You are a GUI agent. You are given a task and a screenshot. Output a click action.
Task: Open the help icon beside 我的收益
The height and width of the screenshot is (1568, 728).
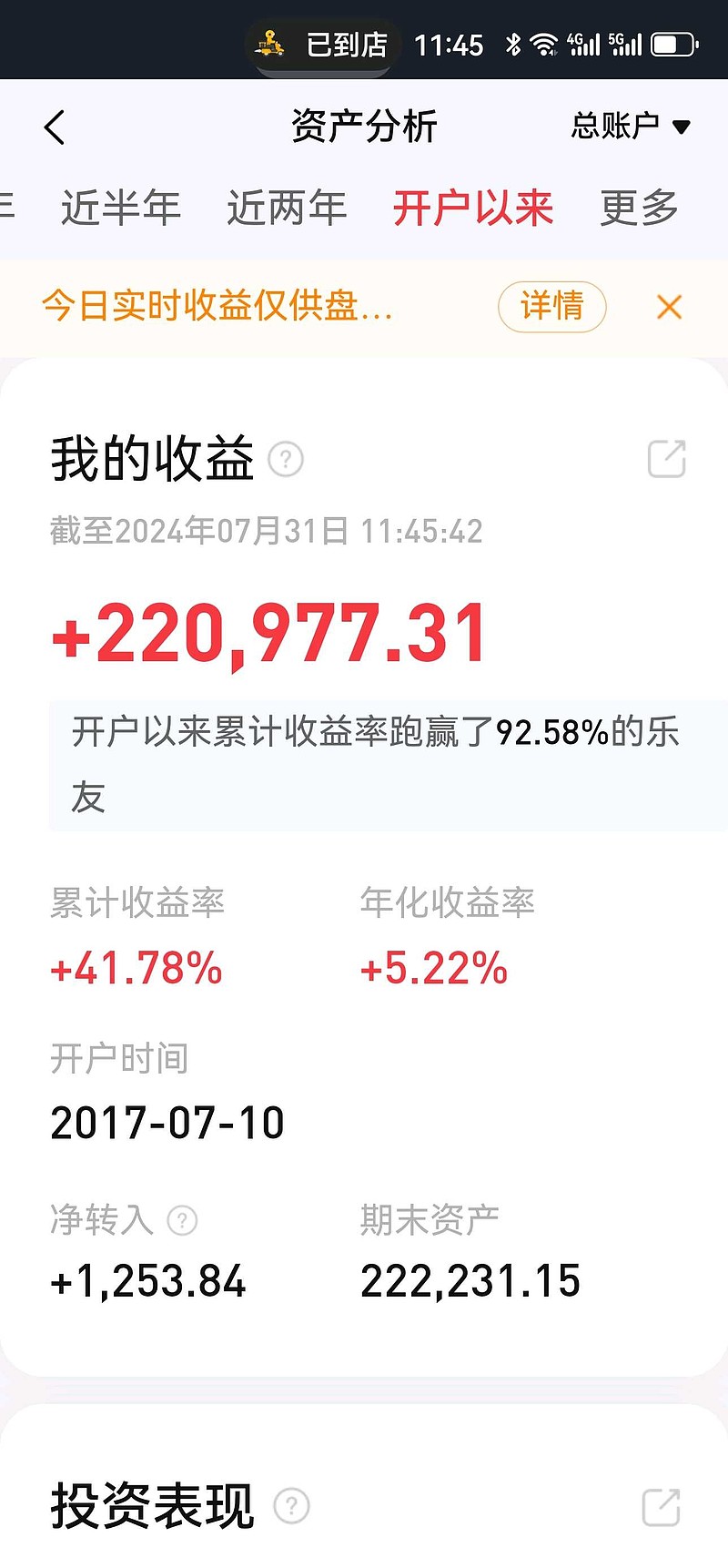(x=286, y=460)
